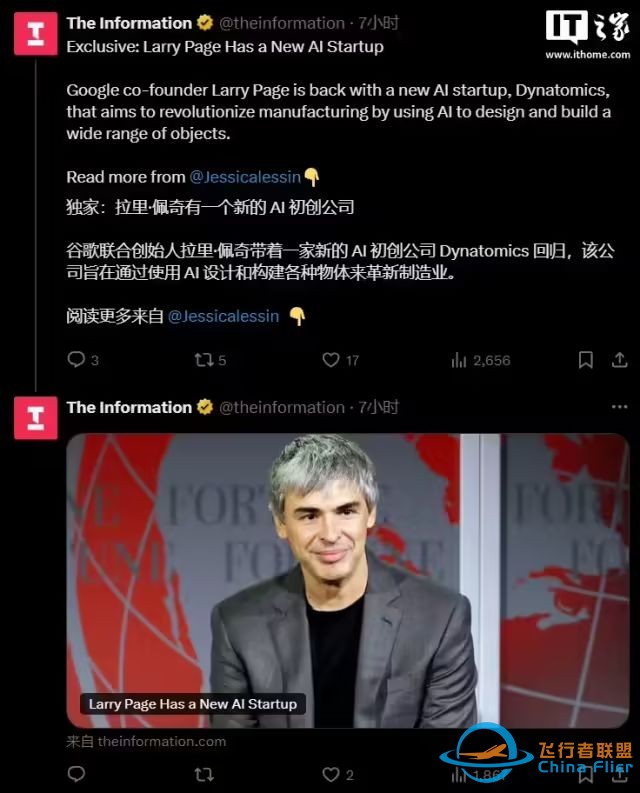This screenshot has width=640, height=793.
Task: Repost the tweet with 5 reposts
Action: pos(204,360)
